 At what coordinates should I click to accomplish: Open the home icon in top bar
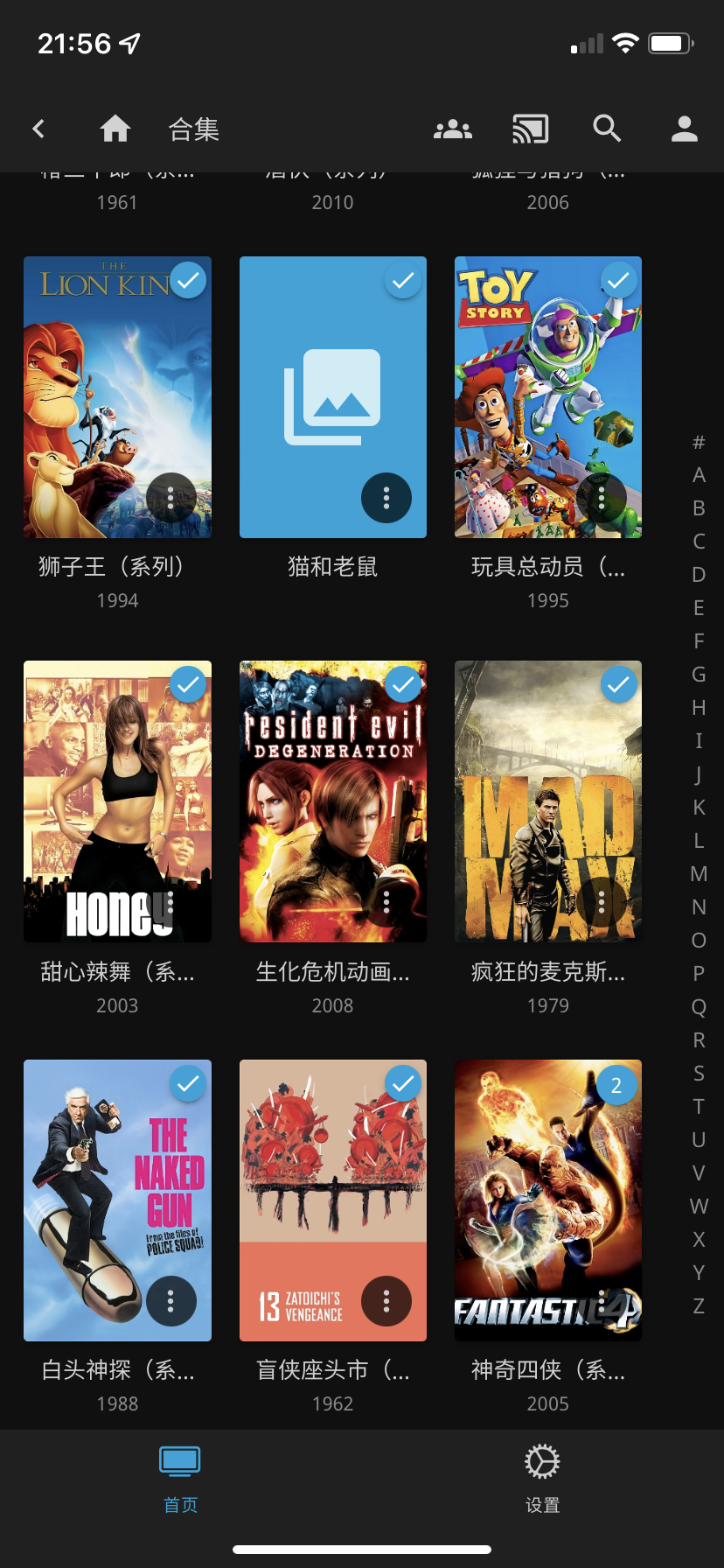click(115, 129)
